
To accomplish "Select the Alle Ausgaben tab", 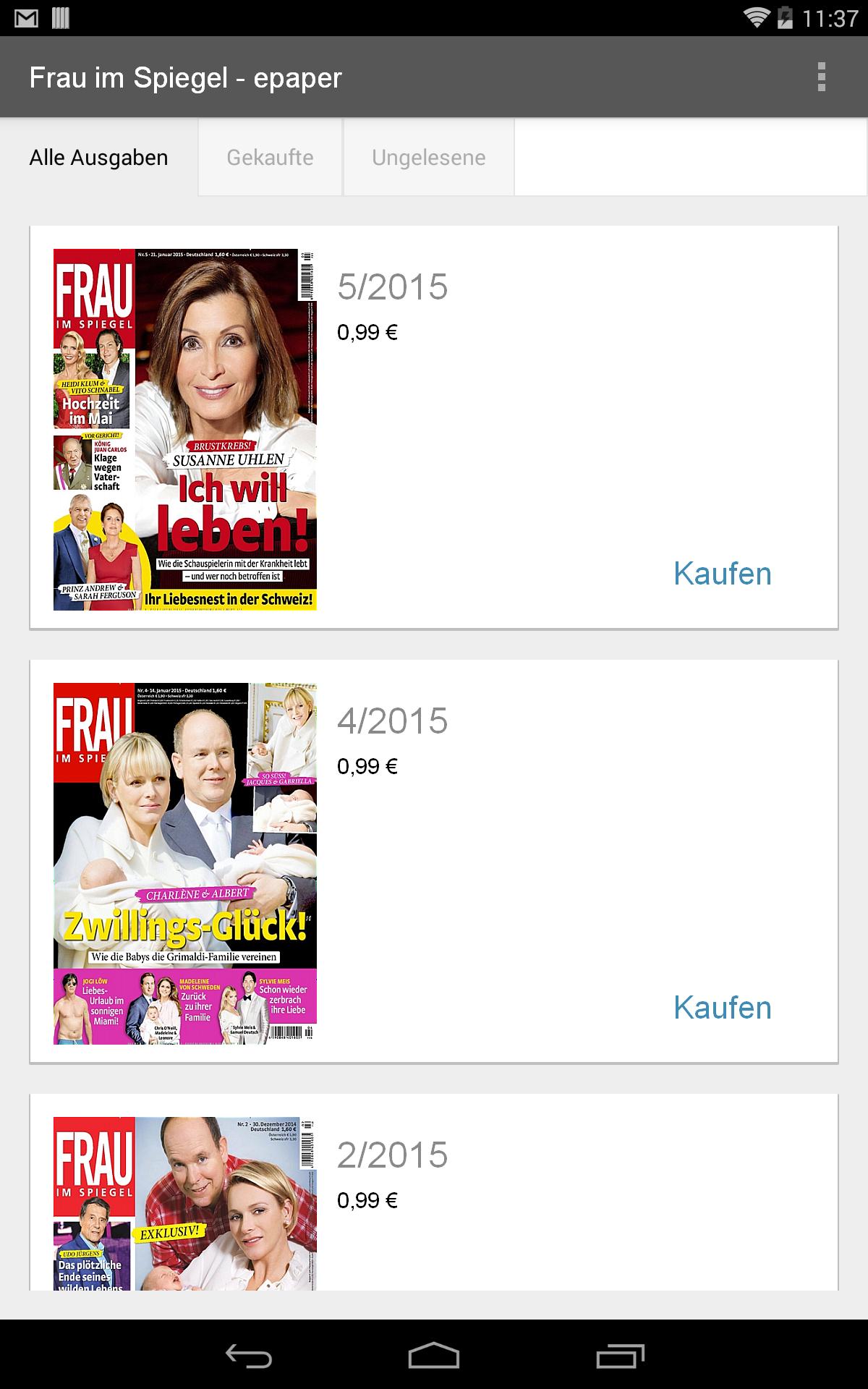I will [98, 157].
